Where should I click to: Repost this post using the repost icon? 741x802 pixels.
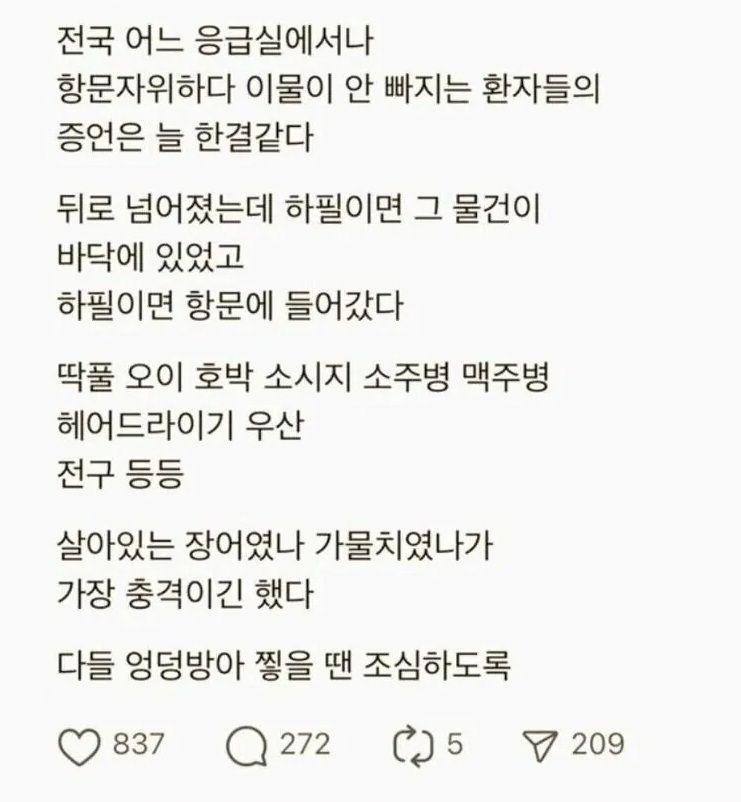coord(410,746)
